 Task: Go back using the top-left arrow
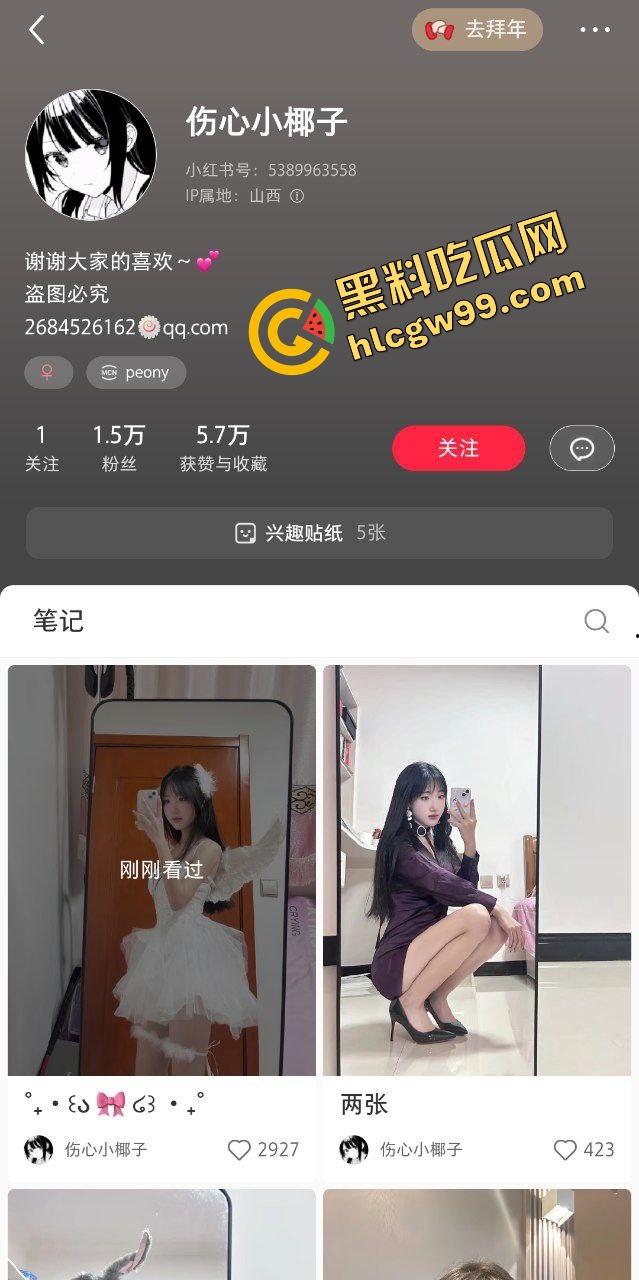point(37,30)
